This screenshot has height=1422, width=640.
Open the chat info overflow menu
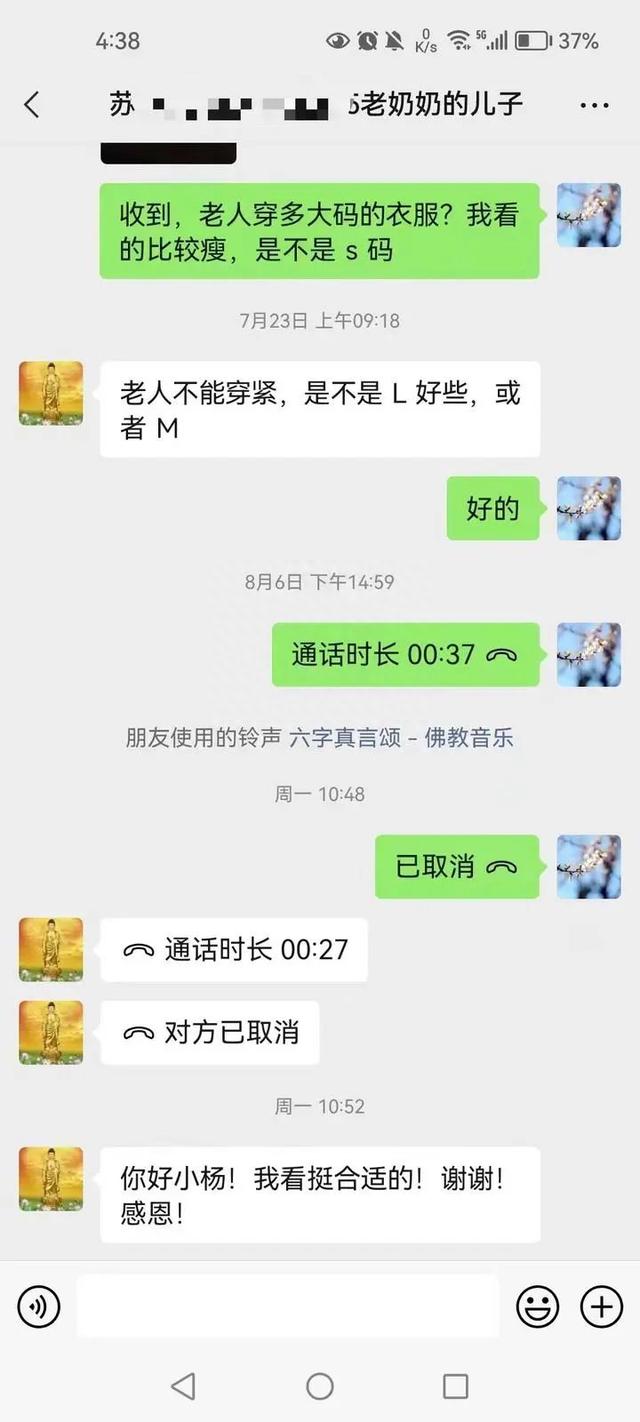coord(594,105)
